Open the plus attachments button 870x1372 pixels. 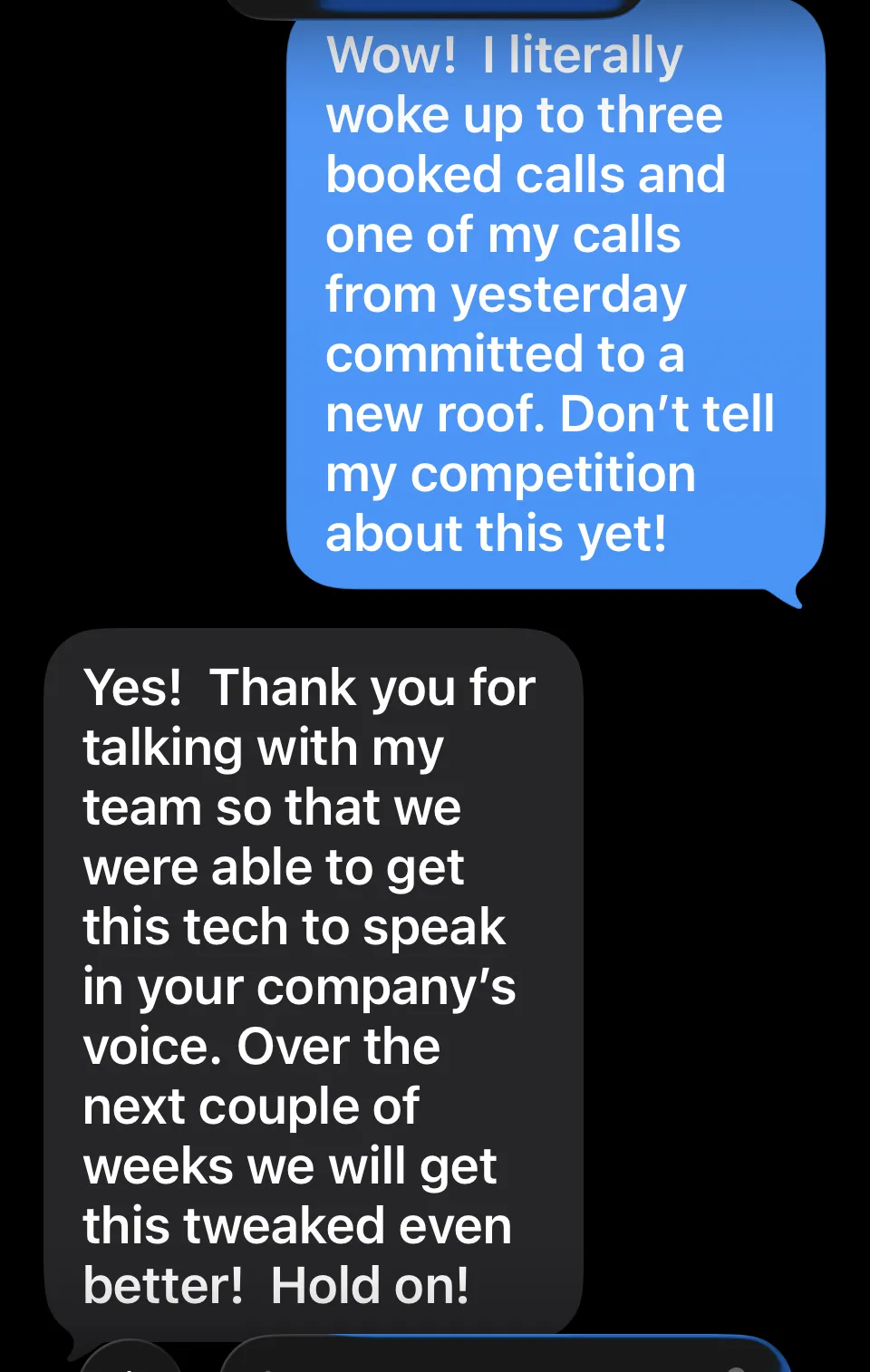(130, 1360)
